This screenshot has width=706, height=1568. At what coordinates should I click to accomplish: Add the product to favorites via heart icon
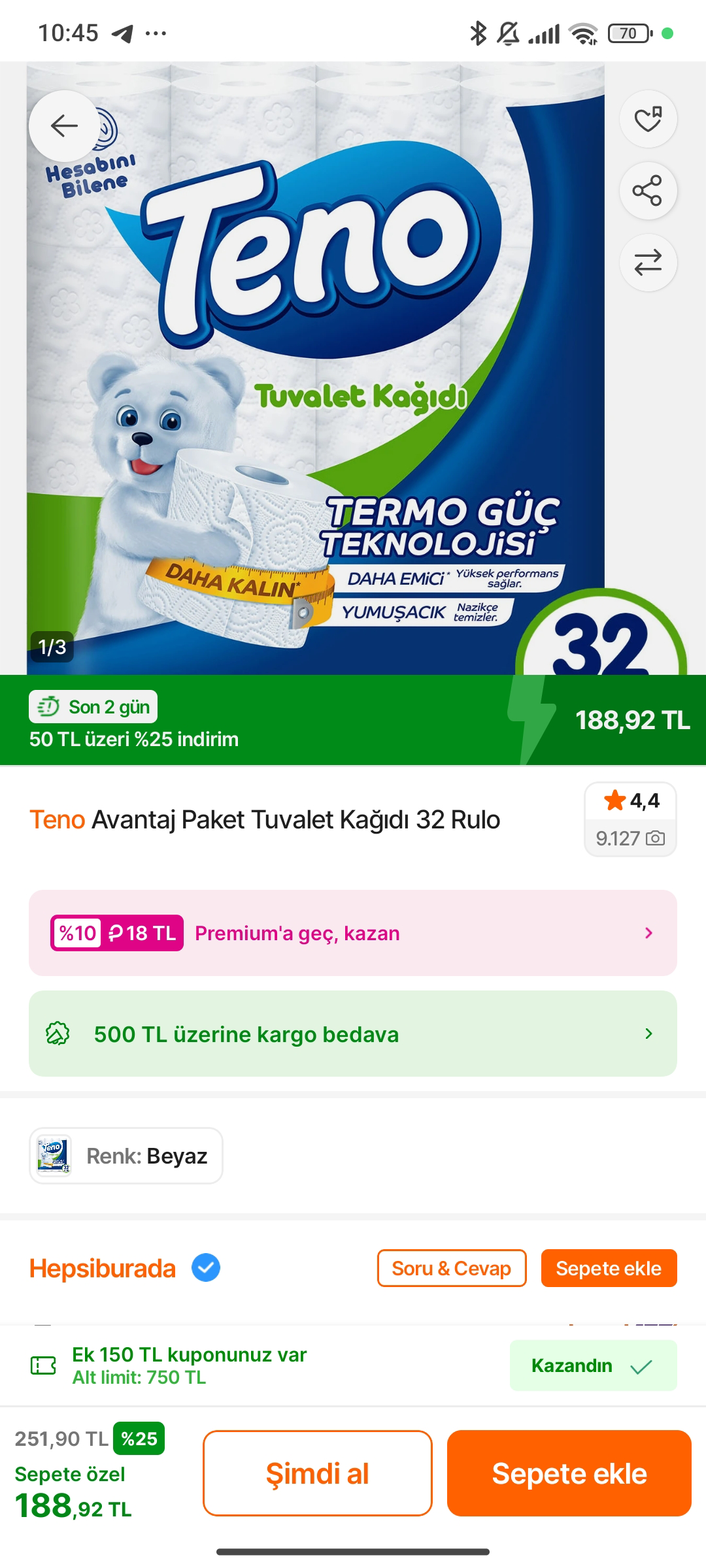pyautogui.click(x=648, y=120)
